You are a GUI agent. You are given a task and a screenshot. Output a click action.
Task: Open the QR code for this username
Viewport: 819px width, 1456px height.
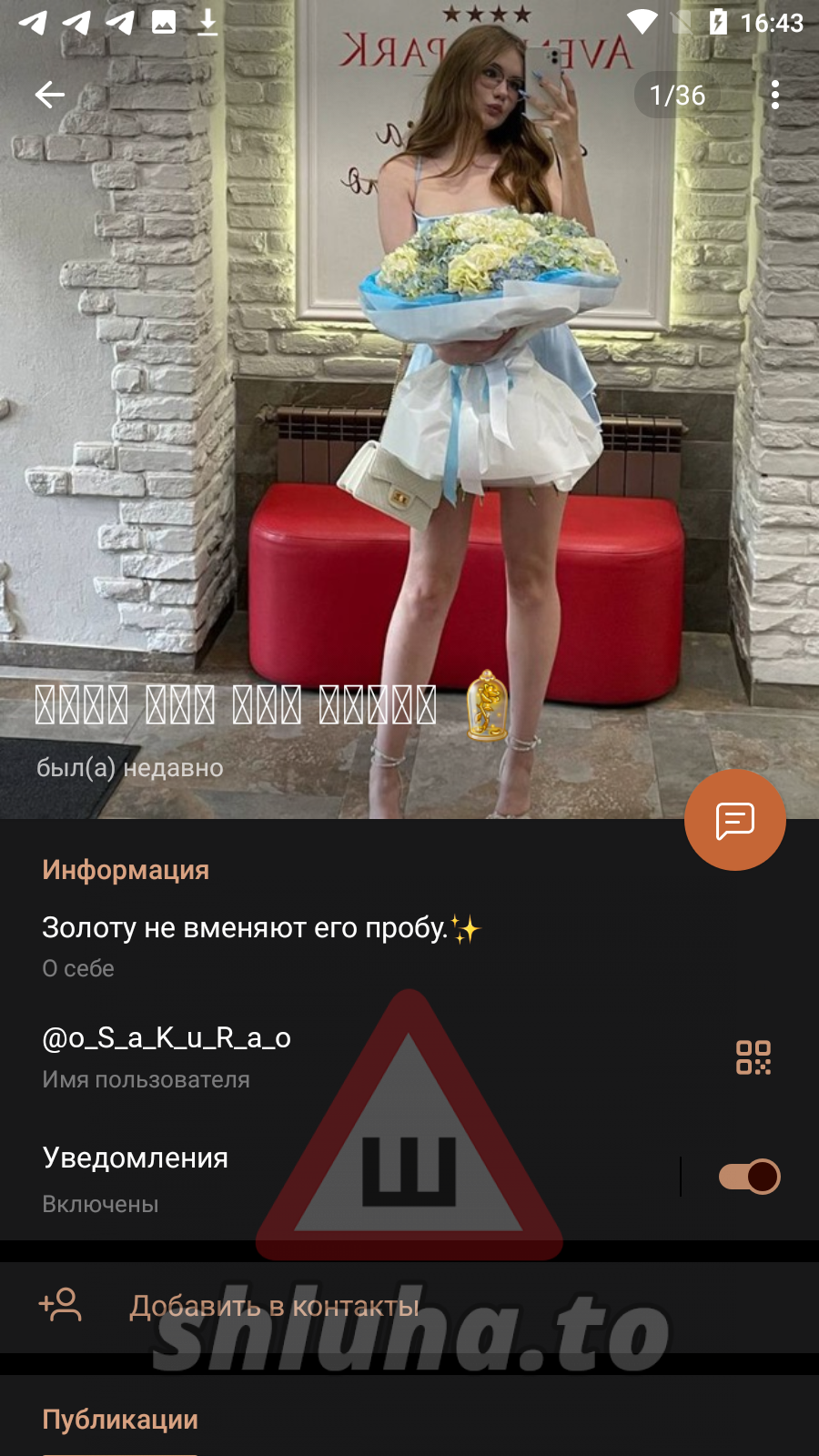tap(753, 1057)
